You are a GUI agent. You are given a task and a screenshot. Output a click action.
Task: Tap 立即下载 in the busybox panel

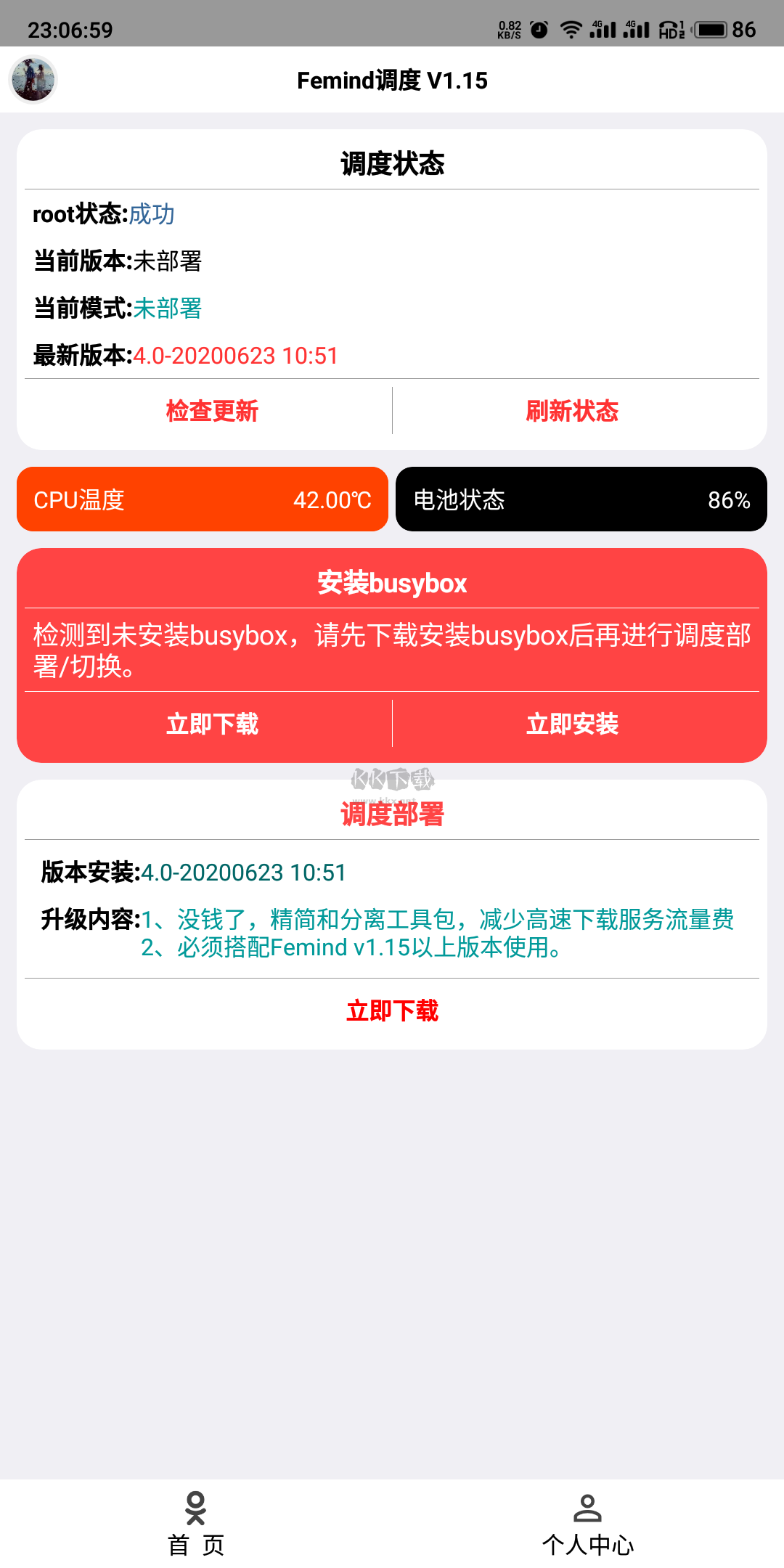pos(213,723)
